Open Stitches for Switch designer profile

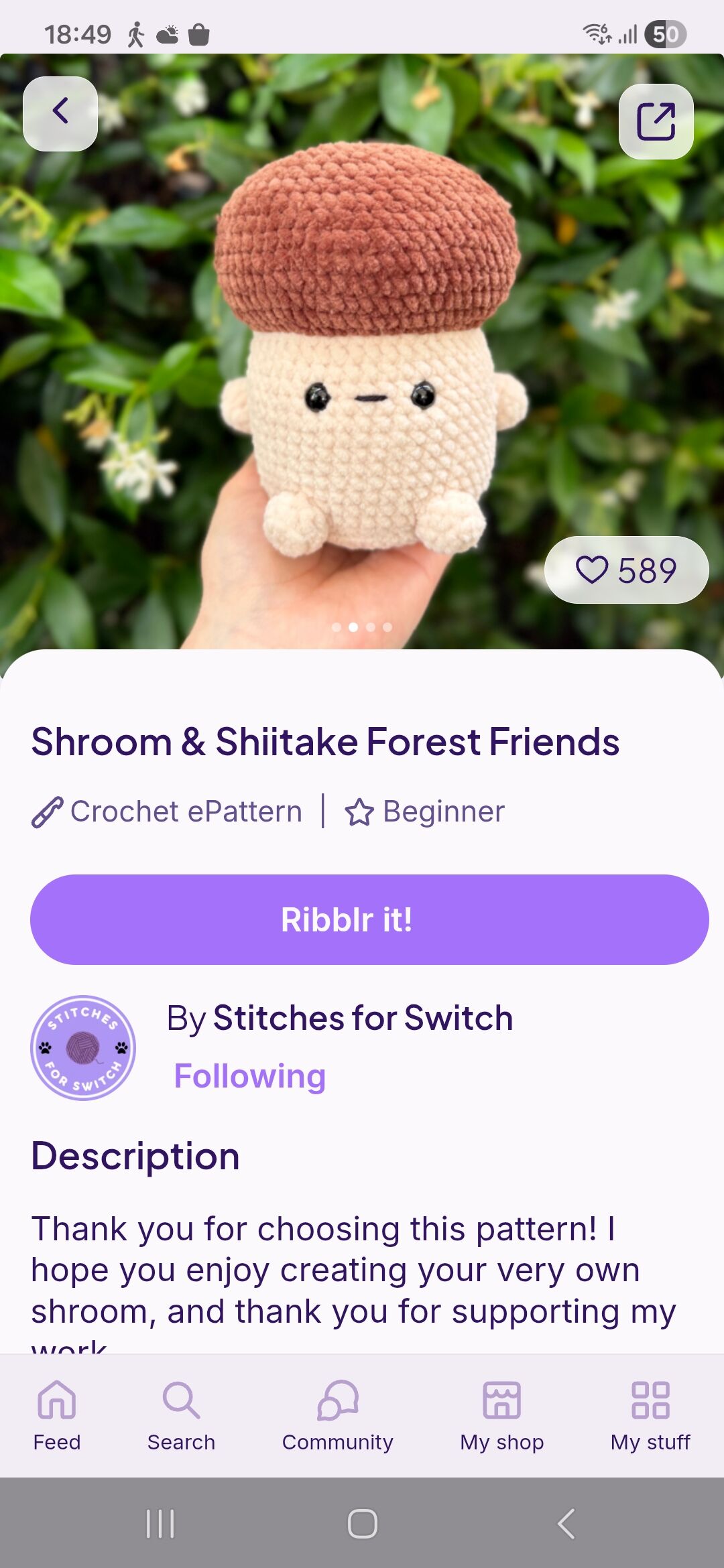click(363, 1019)
